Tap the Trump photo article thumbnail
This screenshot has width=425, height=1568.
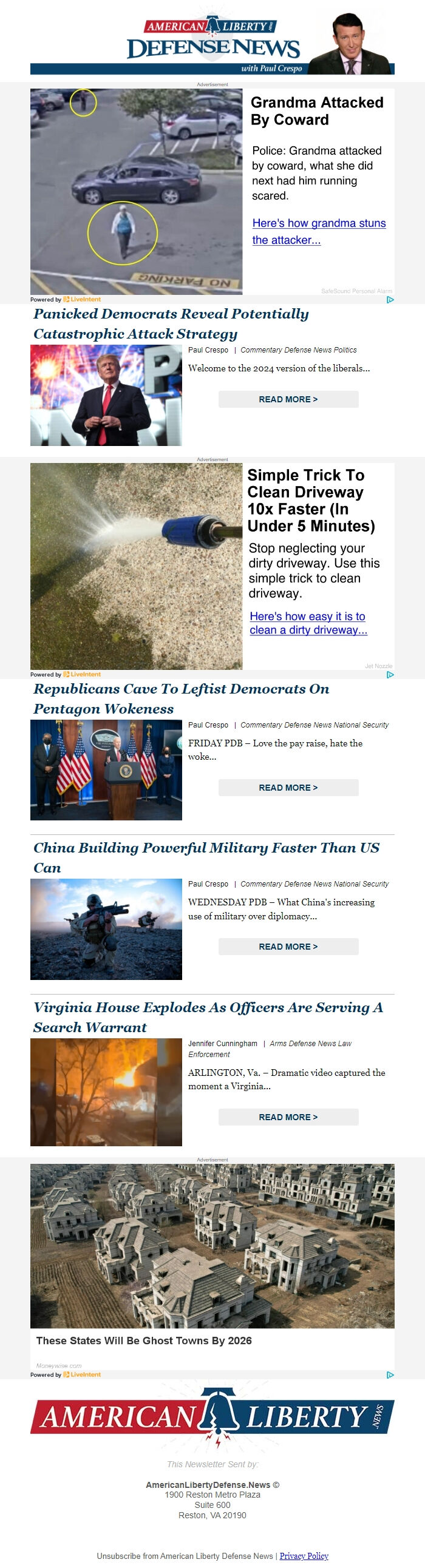[x=106, y=395]
